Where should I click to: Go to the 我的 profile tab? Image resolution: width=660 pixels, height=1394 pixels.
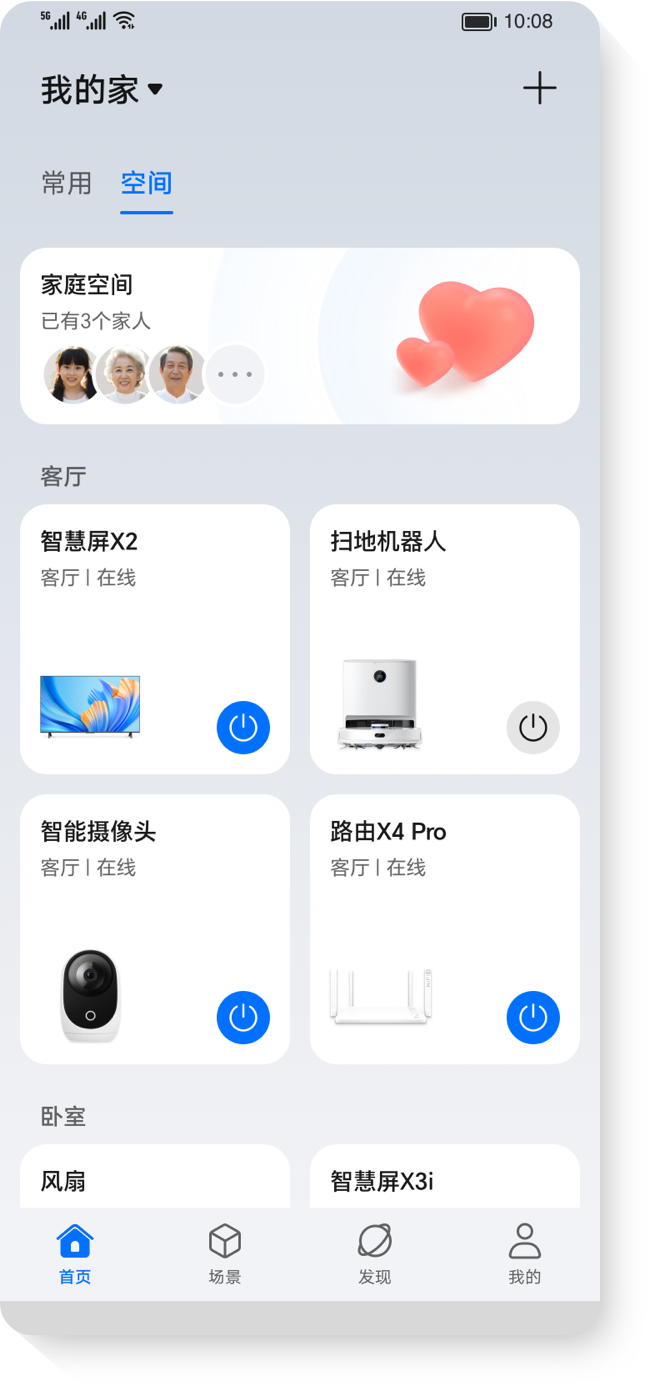point(524,1253)
